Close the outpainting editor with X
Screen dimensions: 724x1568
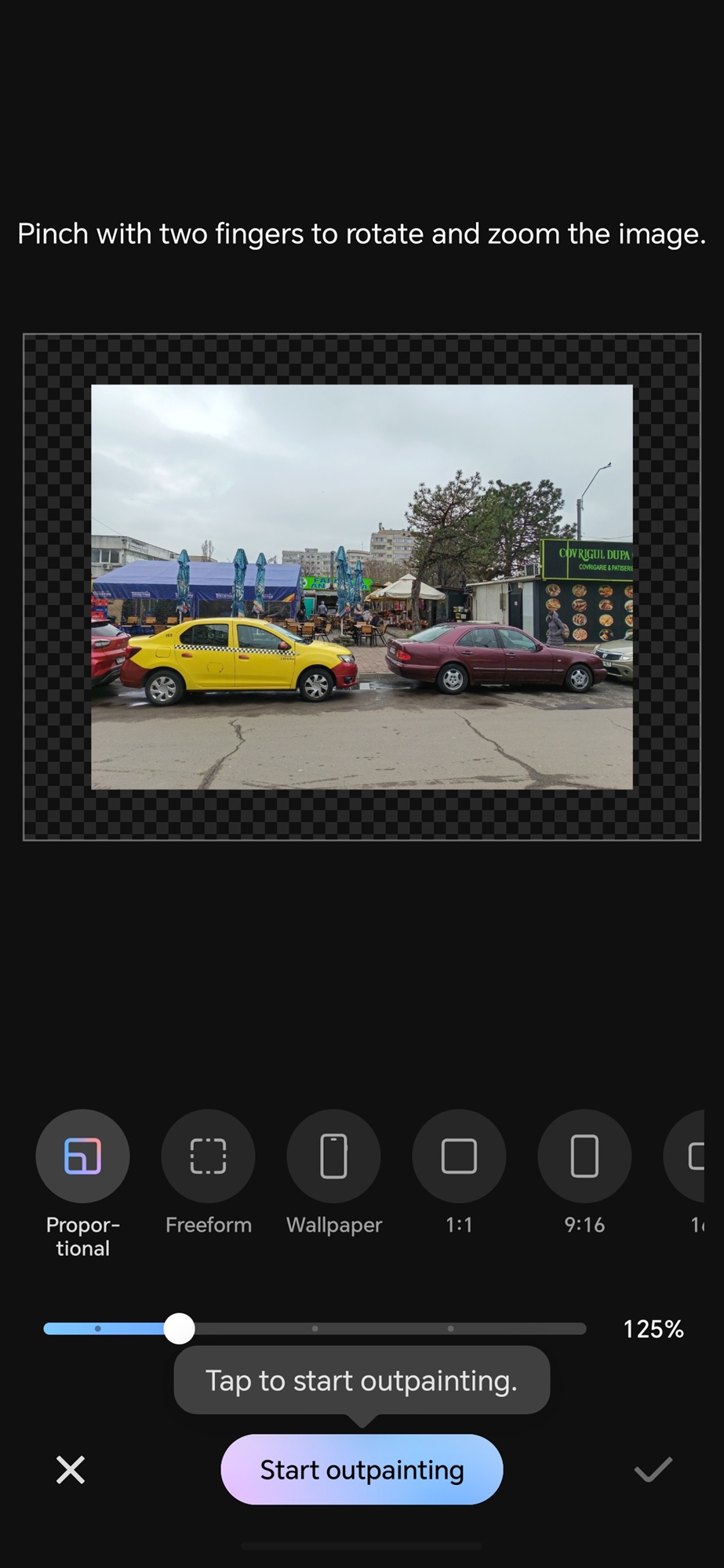point(71,1470)
